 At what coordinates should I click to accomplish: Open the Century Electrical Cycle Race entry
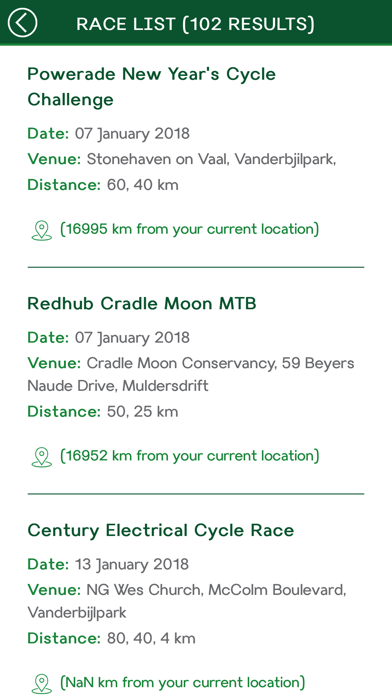(161, 530)
